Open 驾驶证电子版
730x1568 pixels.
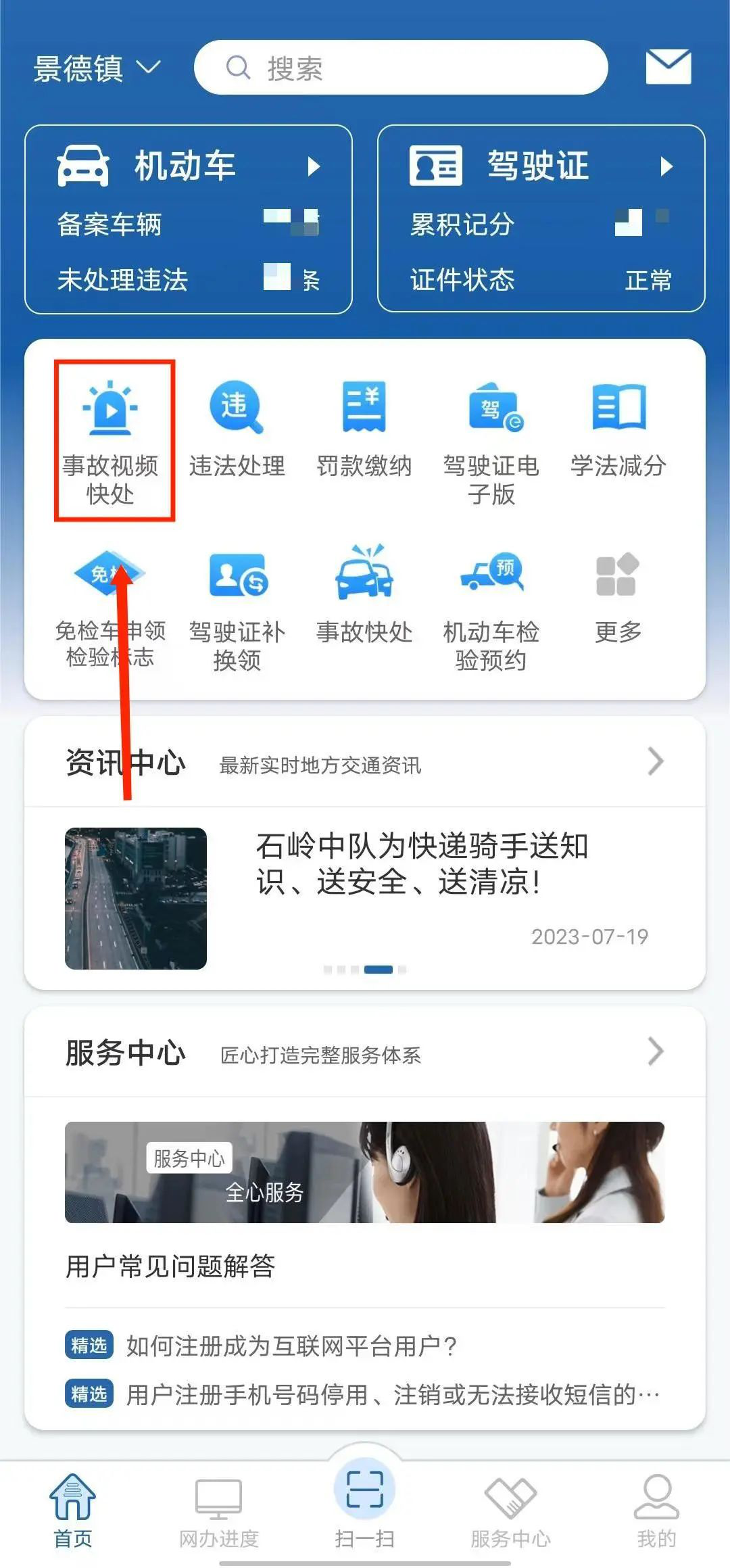[491, 439]
